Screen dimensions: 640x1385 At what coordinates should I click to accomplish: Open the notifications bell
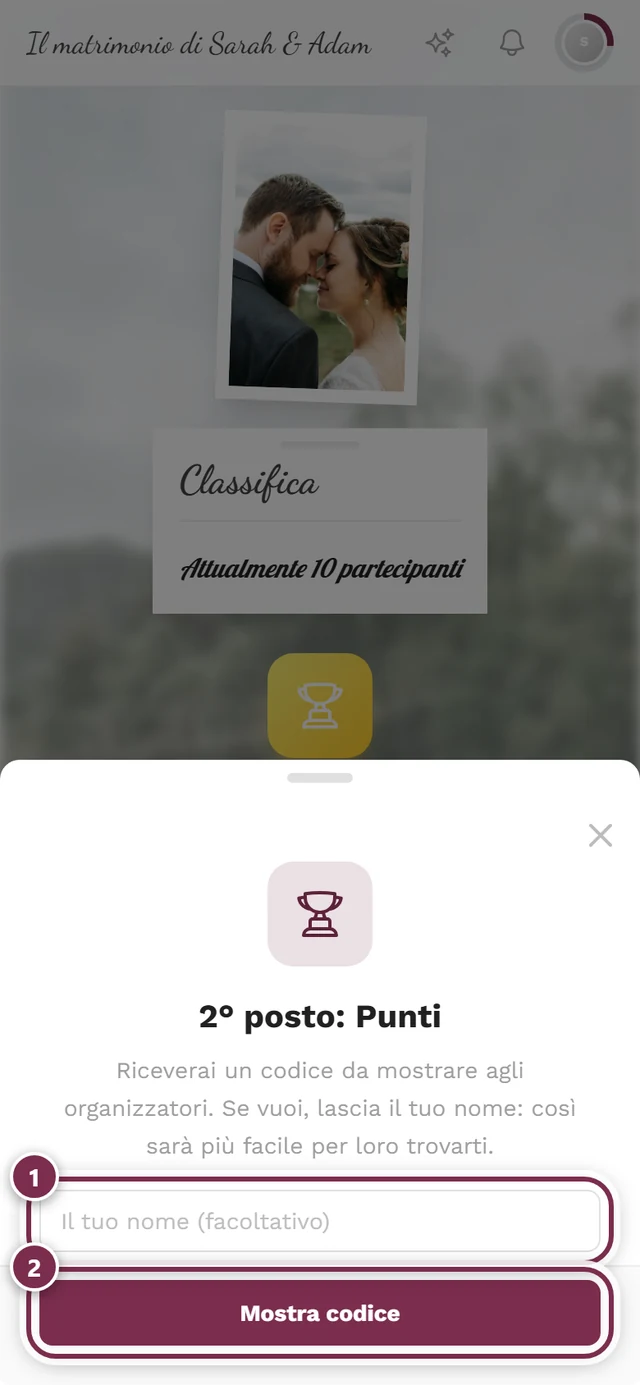[512, 43]
